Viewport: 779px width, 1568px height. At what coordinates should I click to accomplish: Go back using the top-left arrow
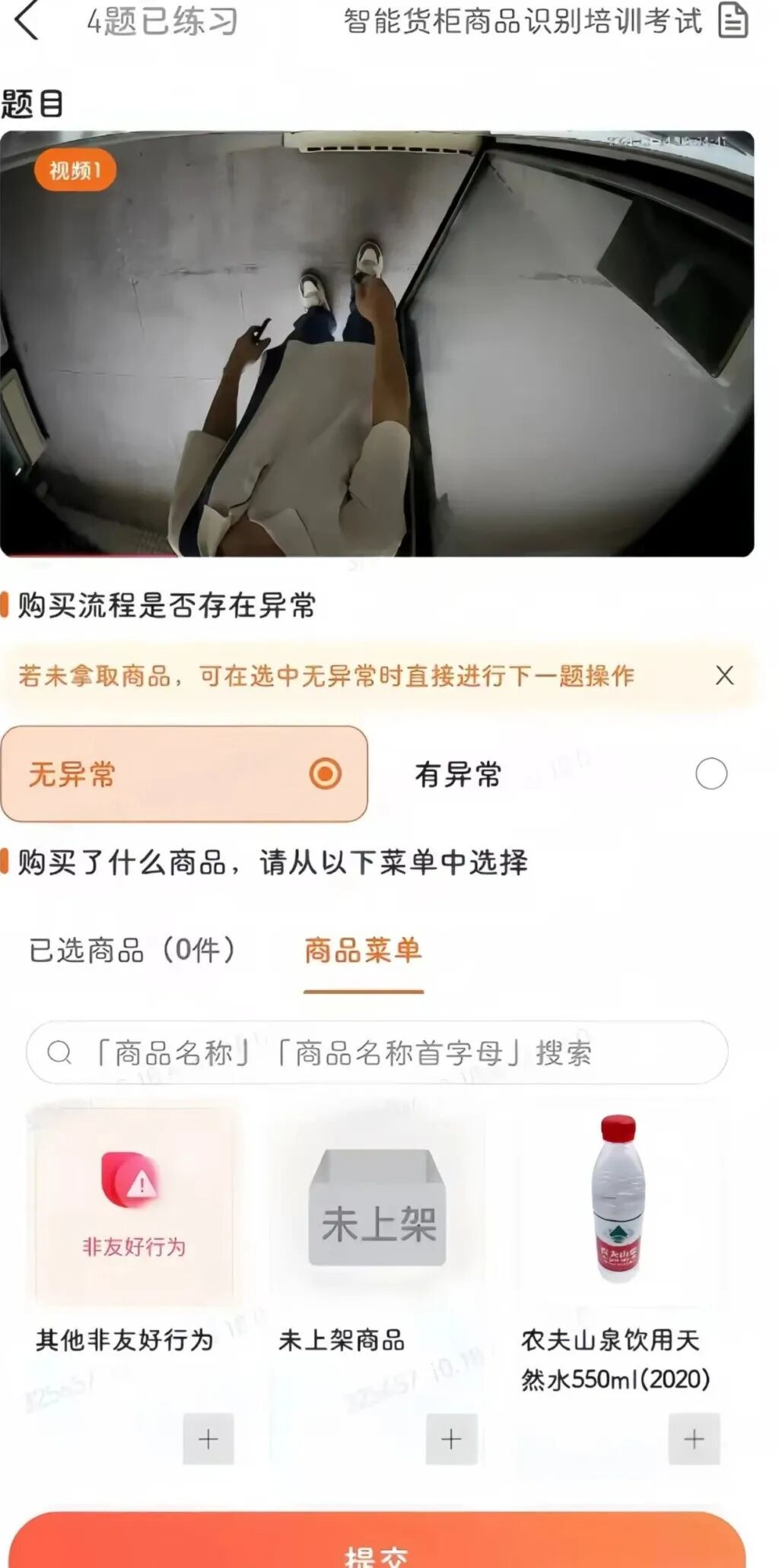[x=27, y=21]
